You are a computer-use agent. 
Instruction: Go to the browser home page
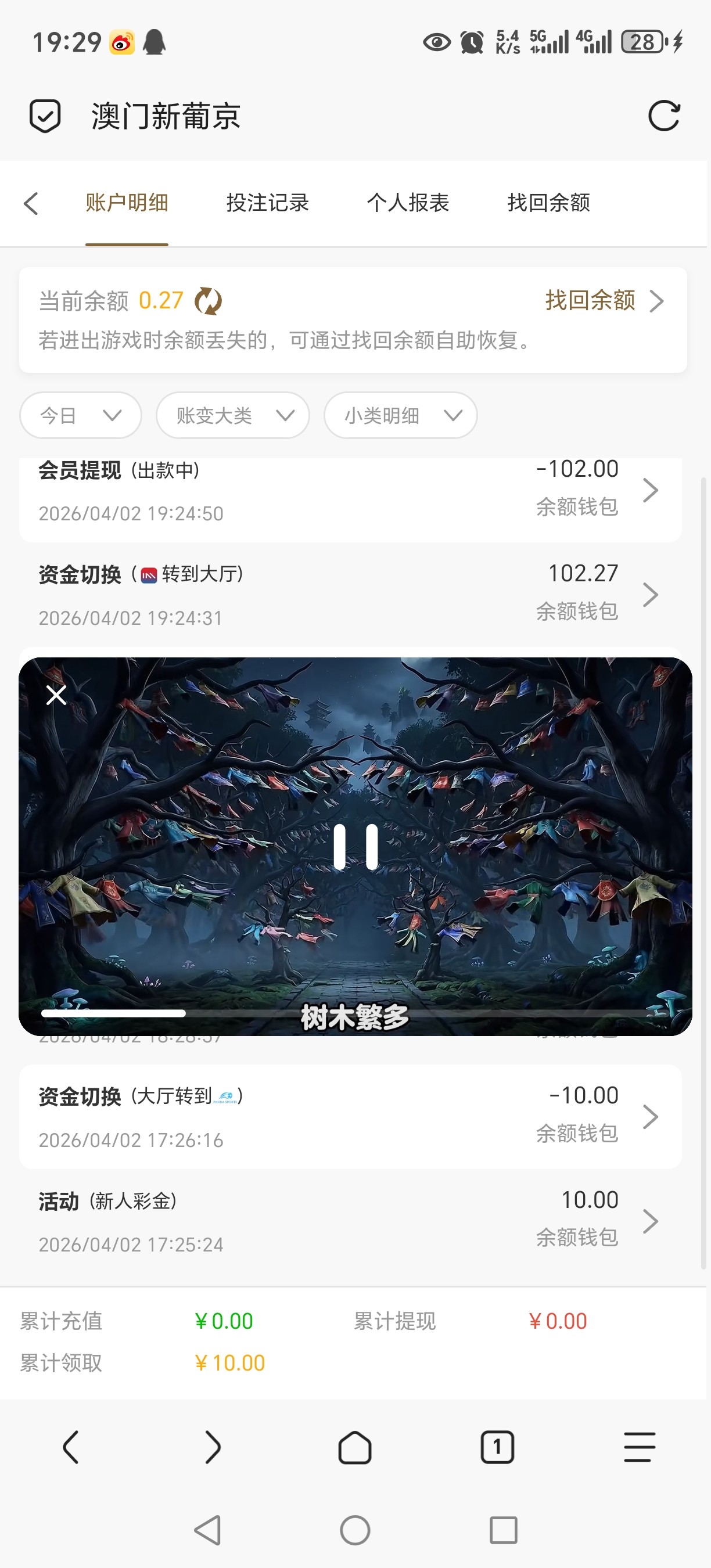(355, 1447)
